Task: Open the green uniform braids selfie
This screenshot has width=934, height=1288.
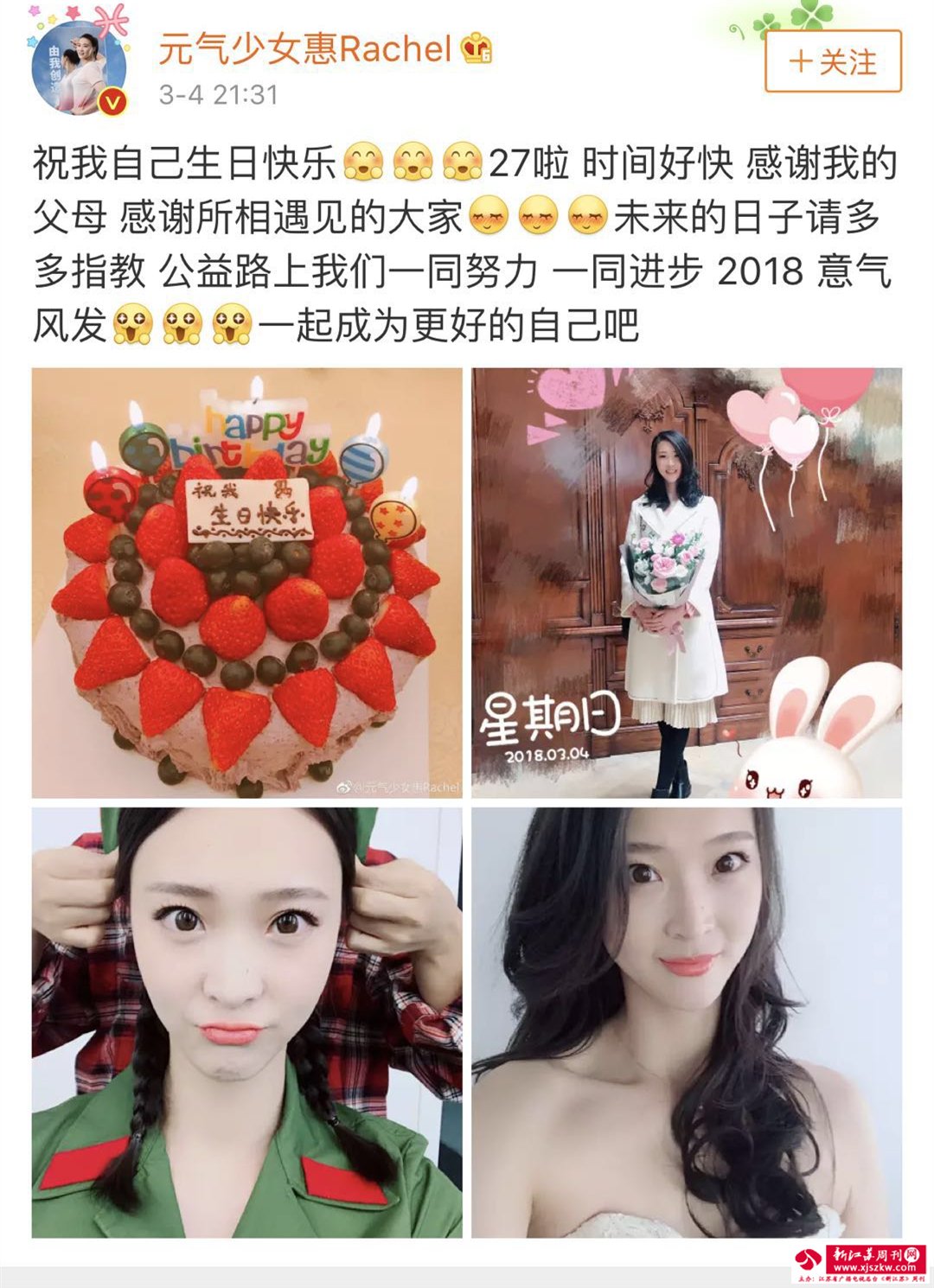Action: tap(247, 1022)
